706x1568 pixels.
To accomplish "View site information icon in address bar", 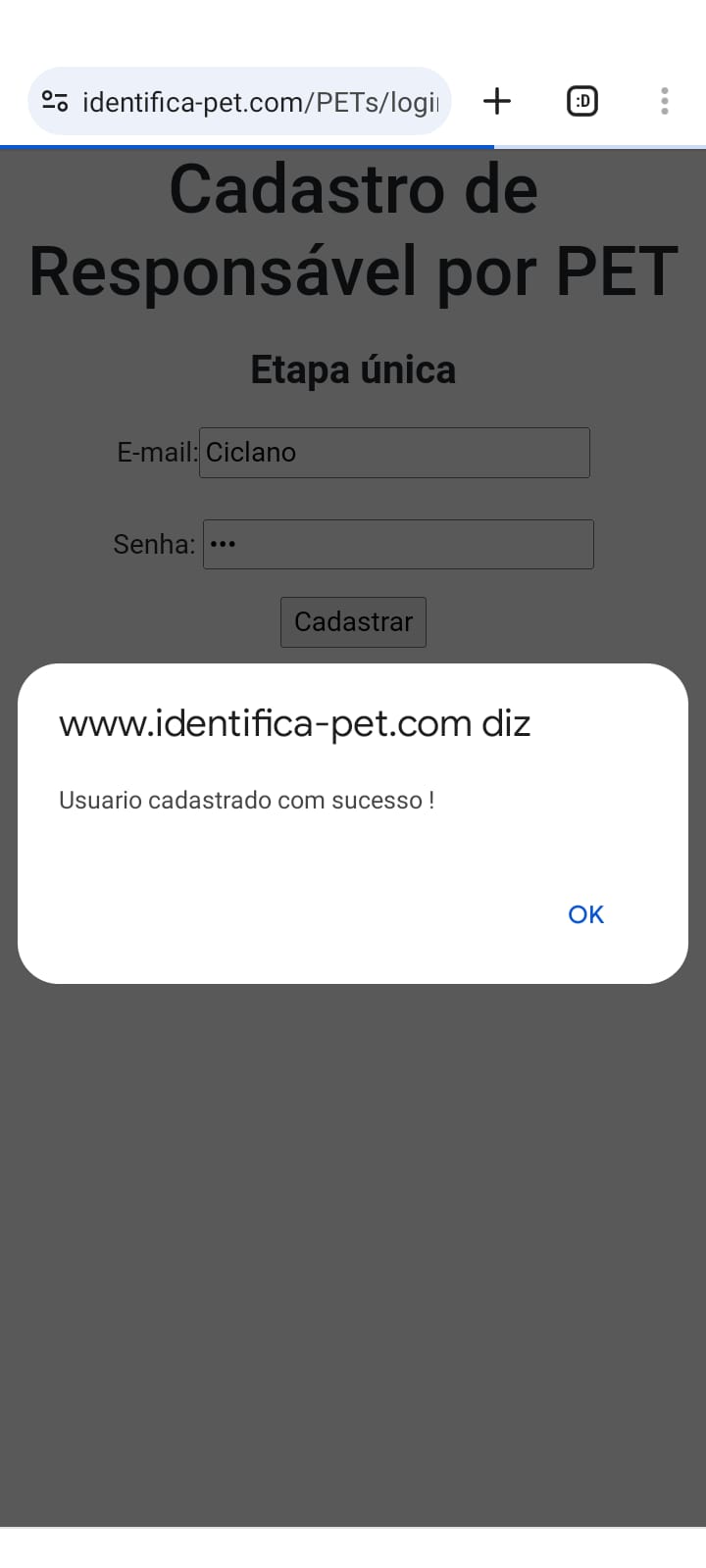I will pos(55,101).
